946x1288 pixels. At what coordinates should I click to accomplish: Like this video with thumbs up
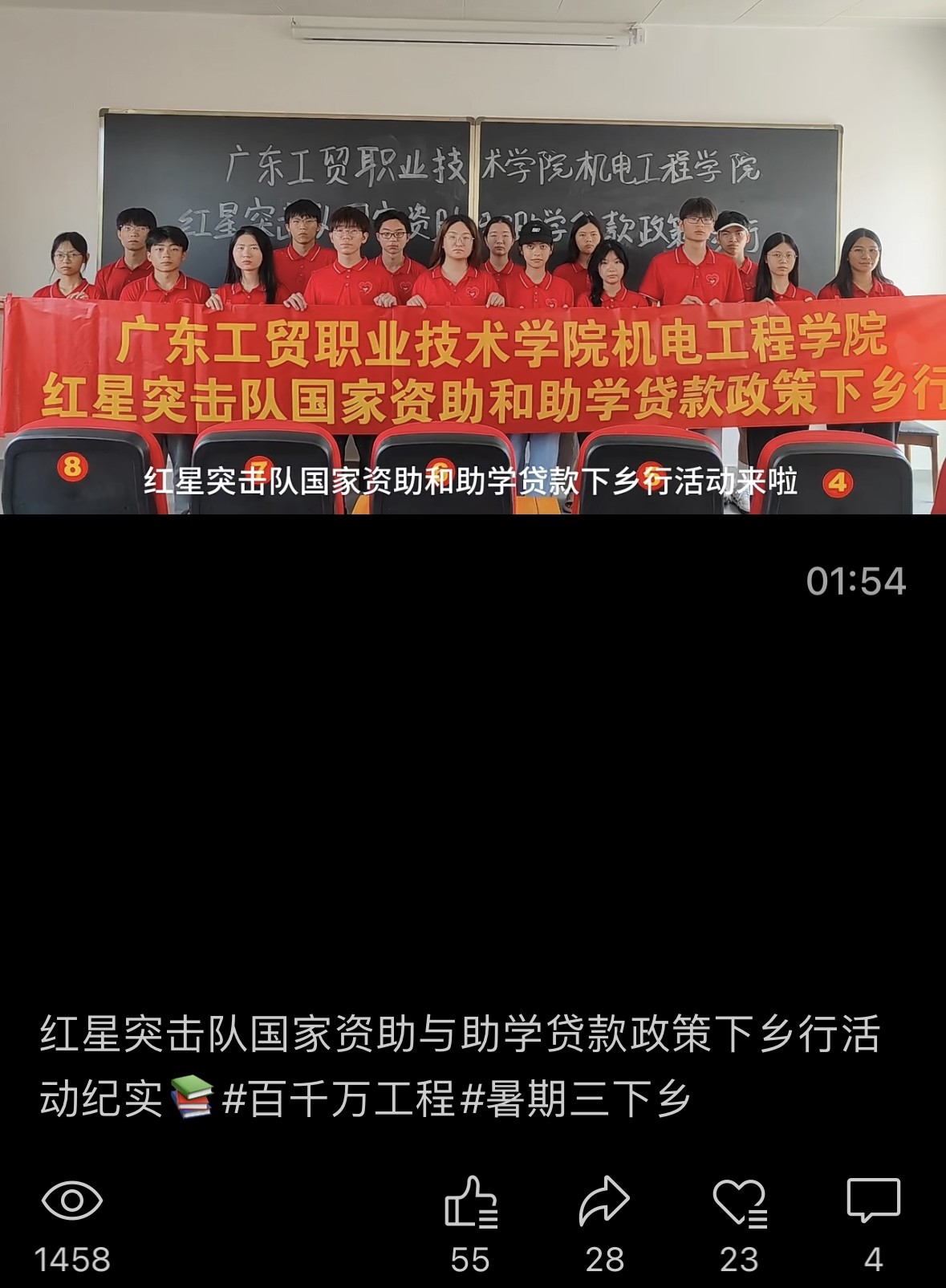coord(470,1202)
